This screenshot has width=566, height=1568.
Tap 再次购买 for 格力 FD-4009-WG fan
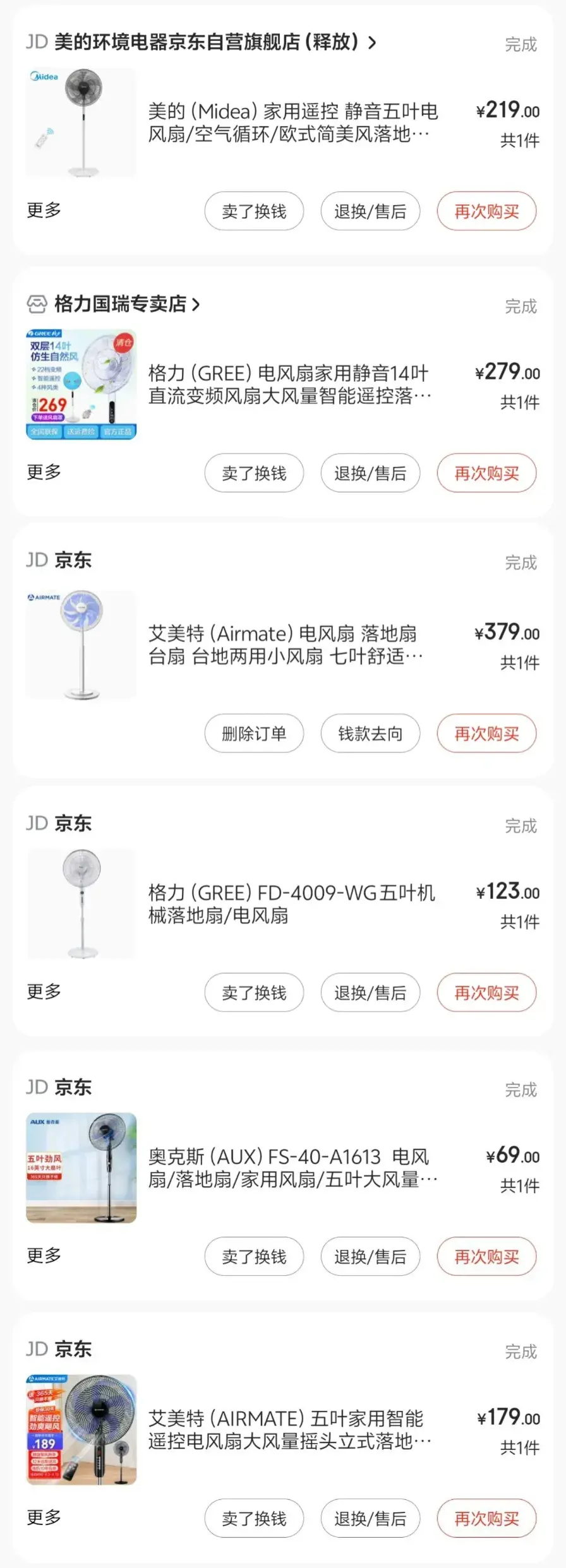(486, 993)
